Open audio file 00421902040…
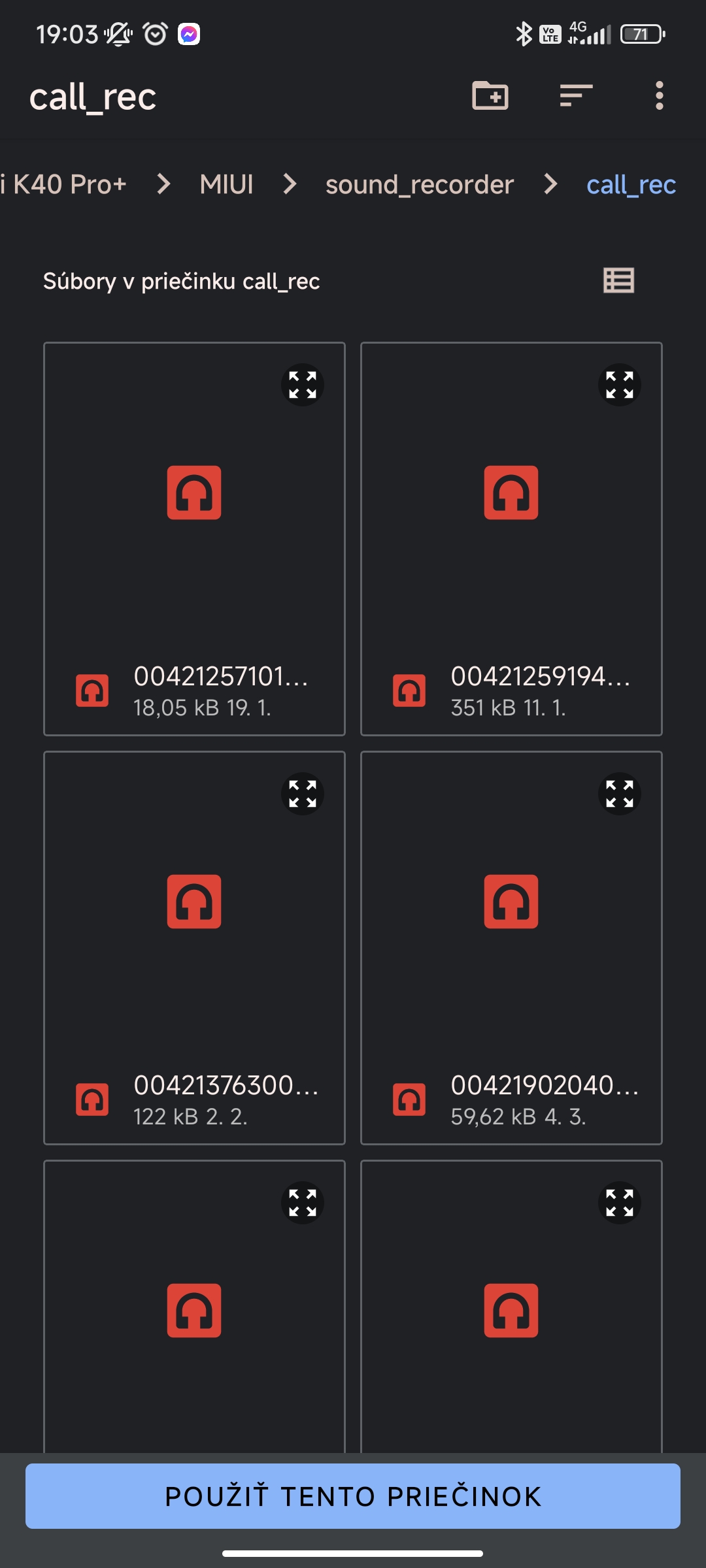Viewport: 706px width, 1568px height. tap(511, 948)
